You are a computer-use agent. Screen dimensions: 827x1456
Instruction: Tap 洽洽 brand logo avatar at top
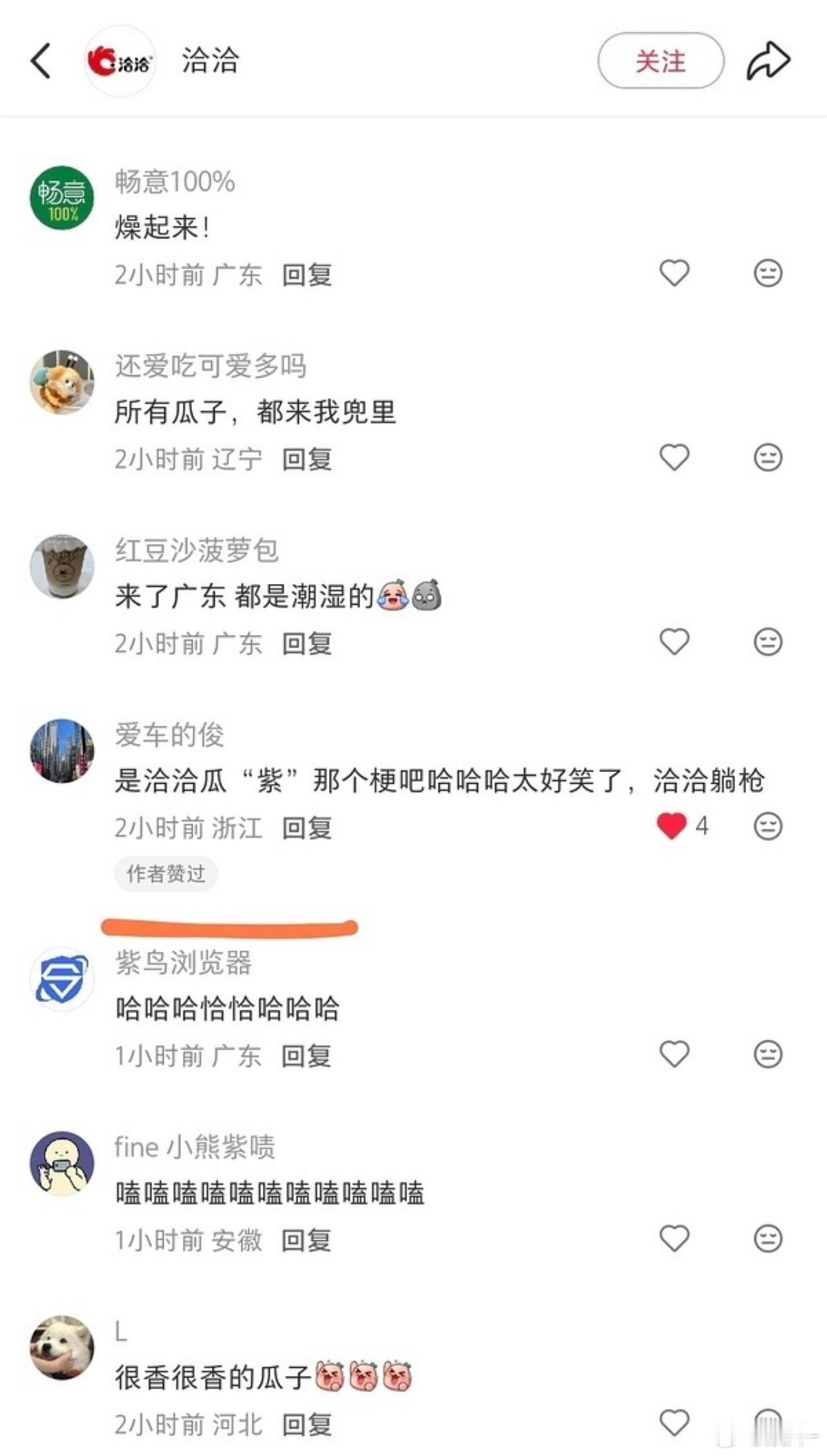120,61
